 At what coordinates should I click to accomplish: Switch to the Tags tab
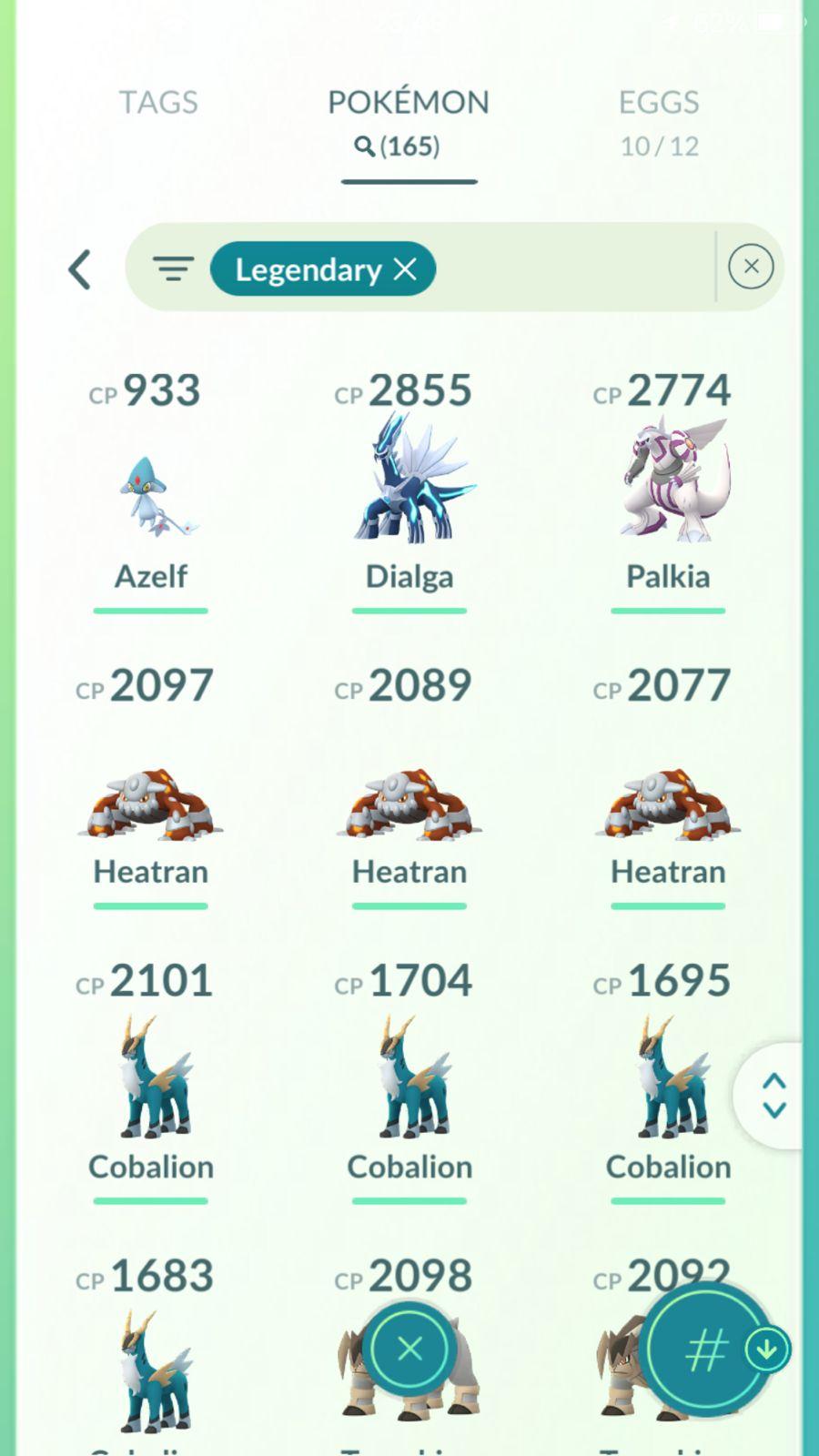158,103
